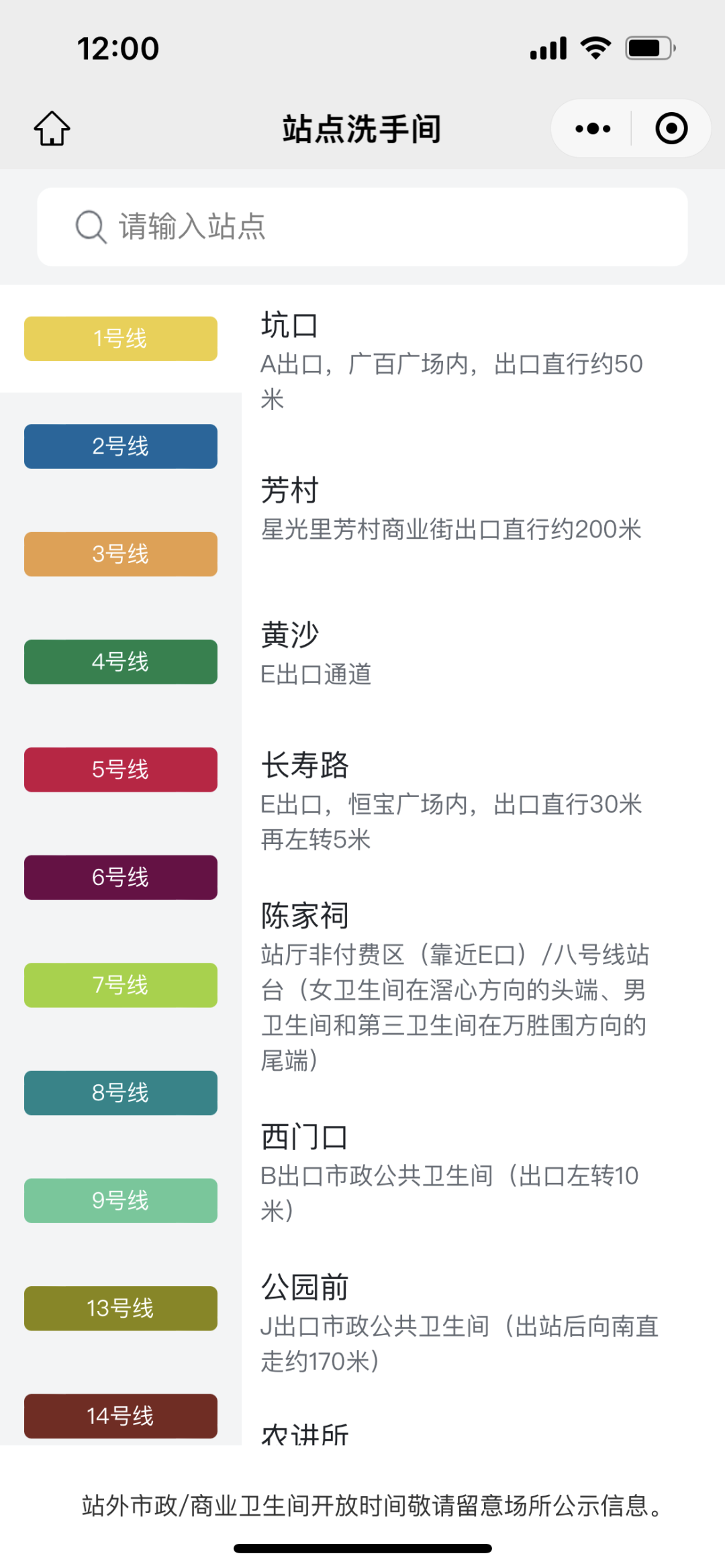Switch to the 13号线 tab
The height and width of the screenshot is (1568, 725).
point(121,1308)
